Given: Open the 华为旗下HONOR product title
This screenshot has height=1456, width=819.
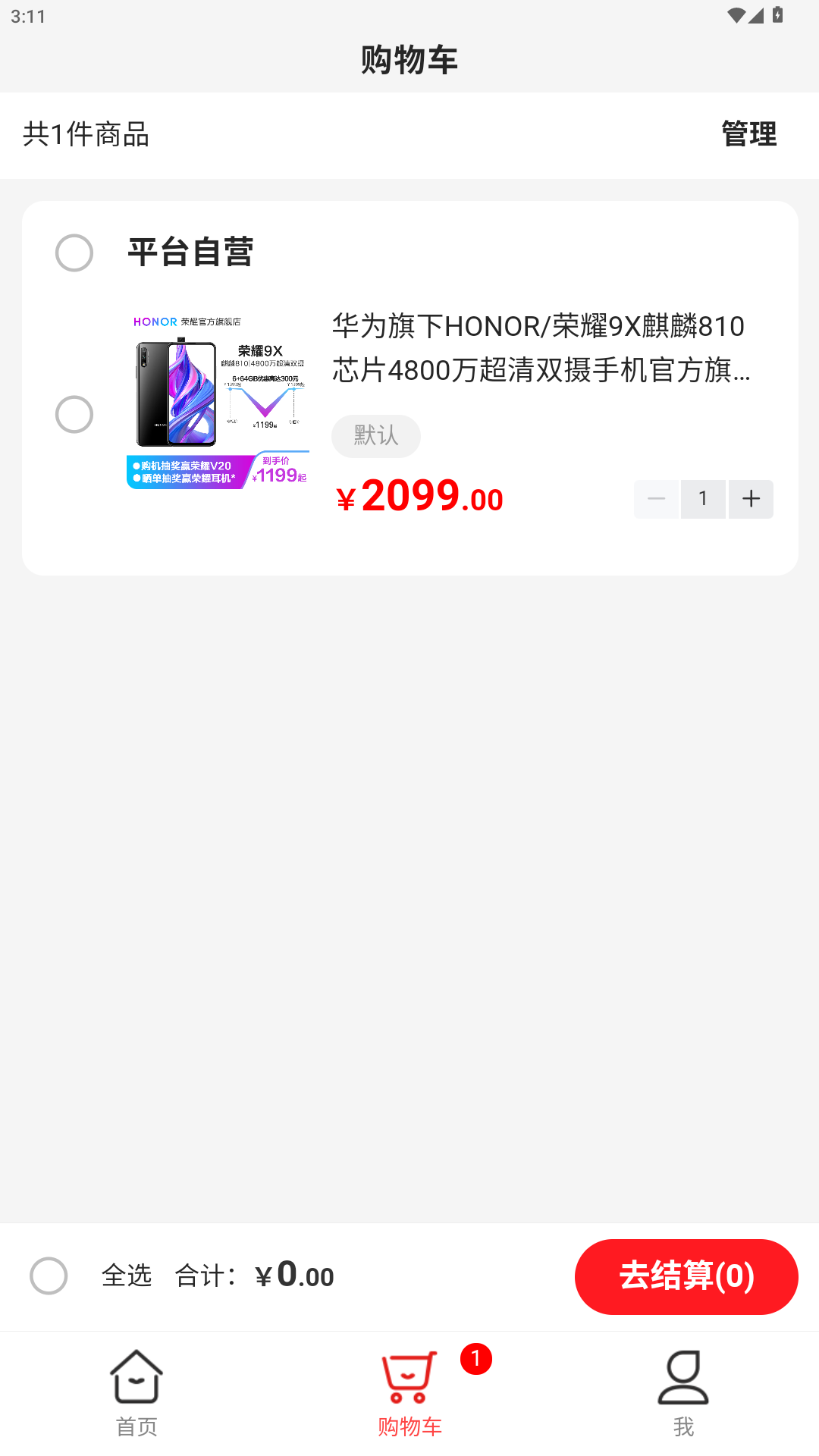Looking at the screenshot, I should point(540,349).
